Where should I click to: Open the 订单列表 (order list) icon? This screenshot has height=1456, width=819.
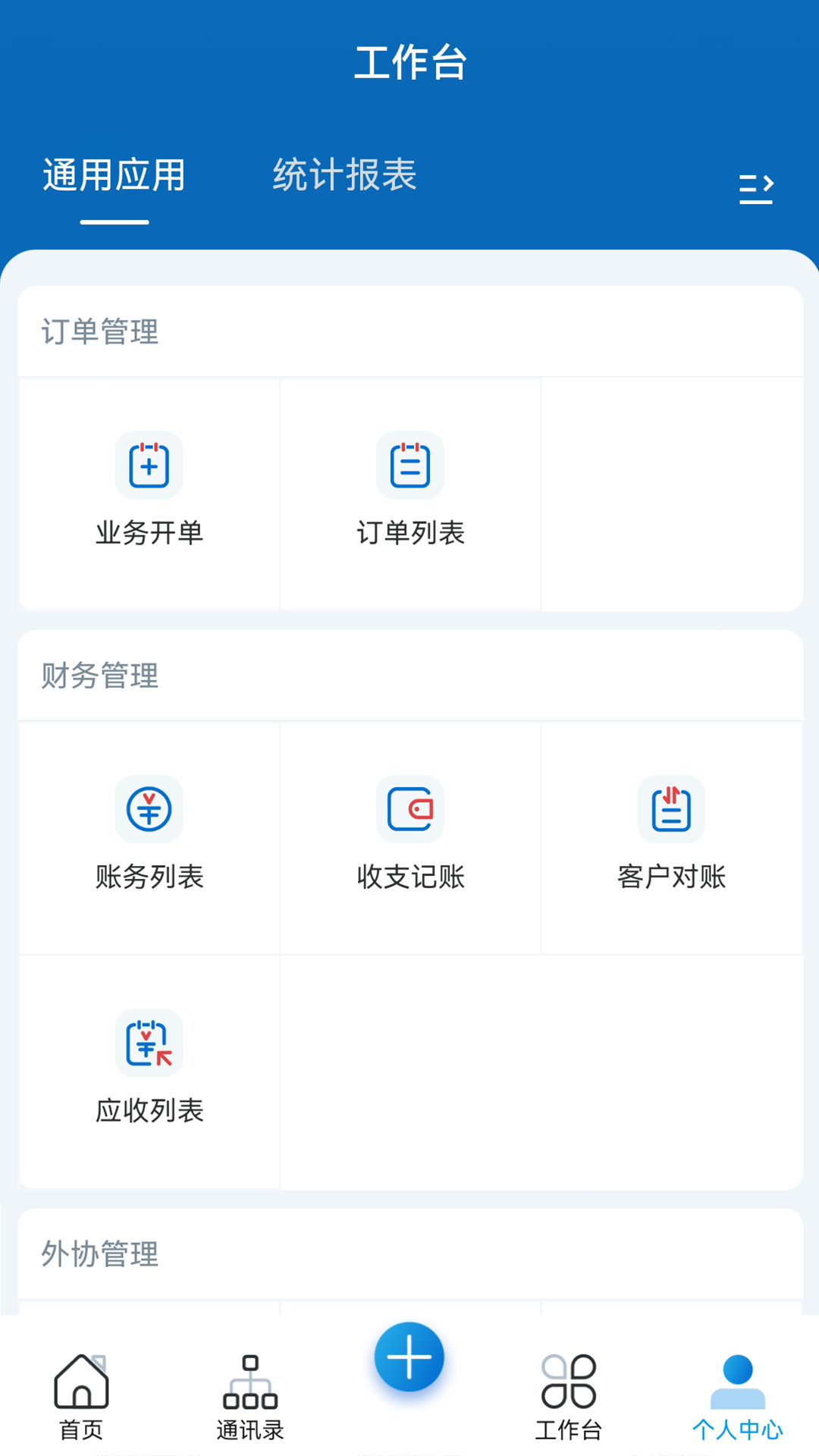point(409,466)
